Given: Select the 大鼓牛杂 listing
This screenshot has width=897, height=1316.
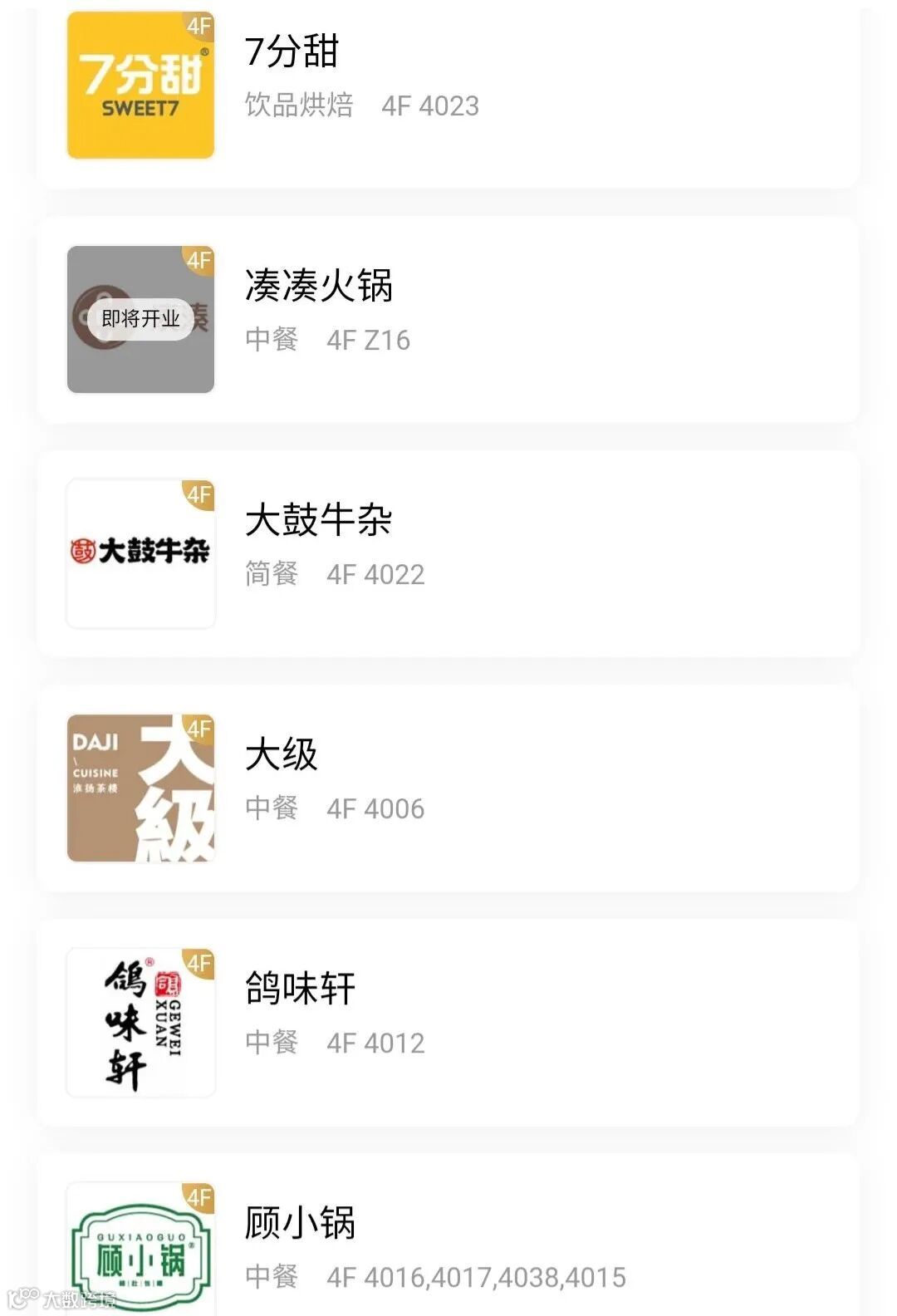Looking at the screenshot, I should [448, 554].
